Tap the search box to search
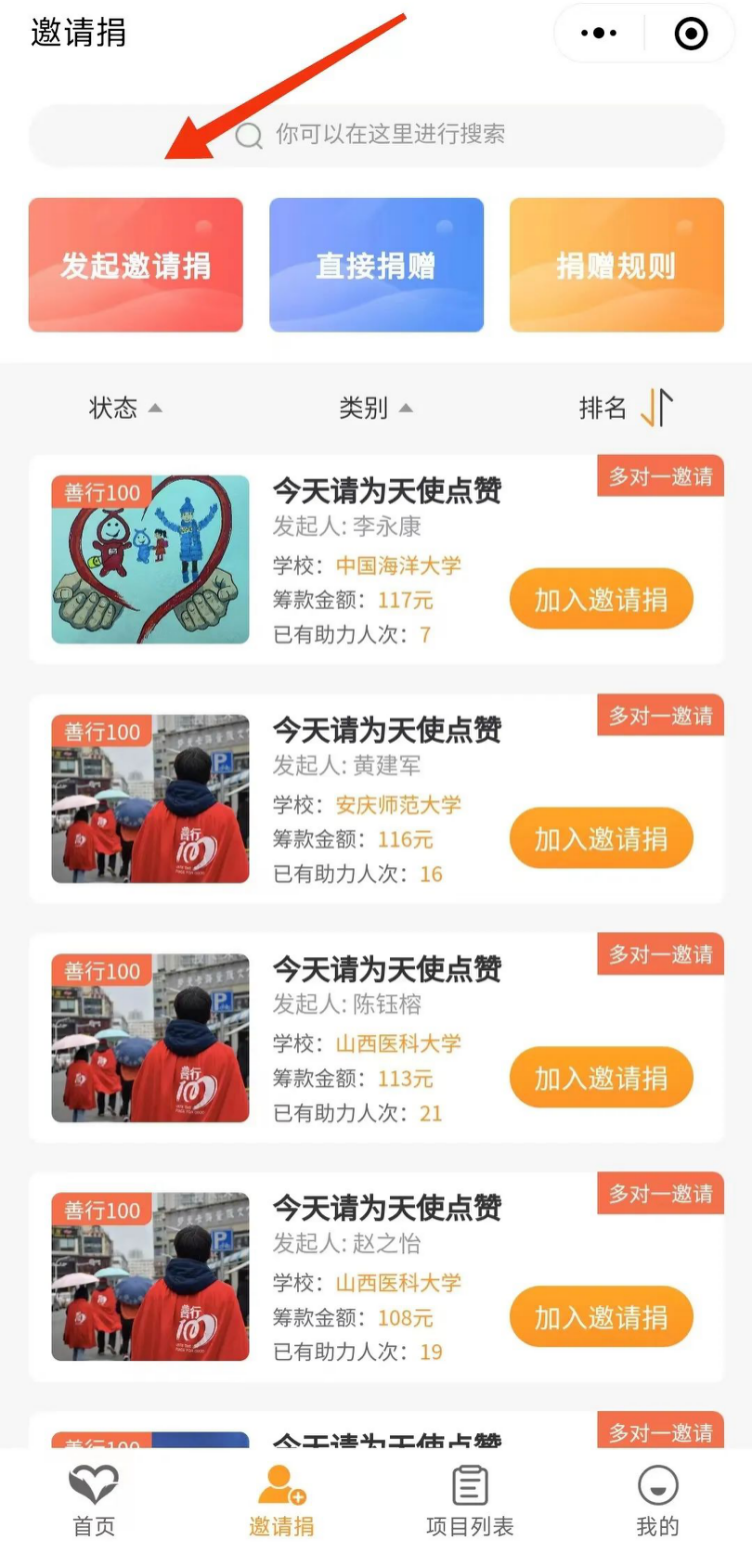Screen dimensions: 752x1554 pyautogui.click(x=376, y=135)
